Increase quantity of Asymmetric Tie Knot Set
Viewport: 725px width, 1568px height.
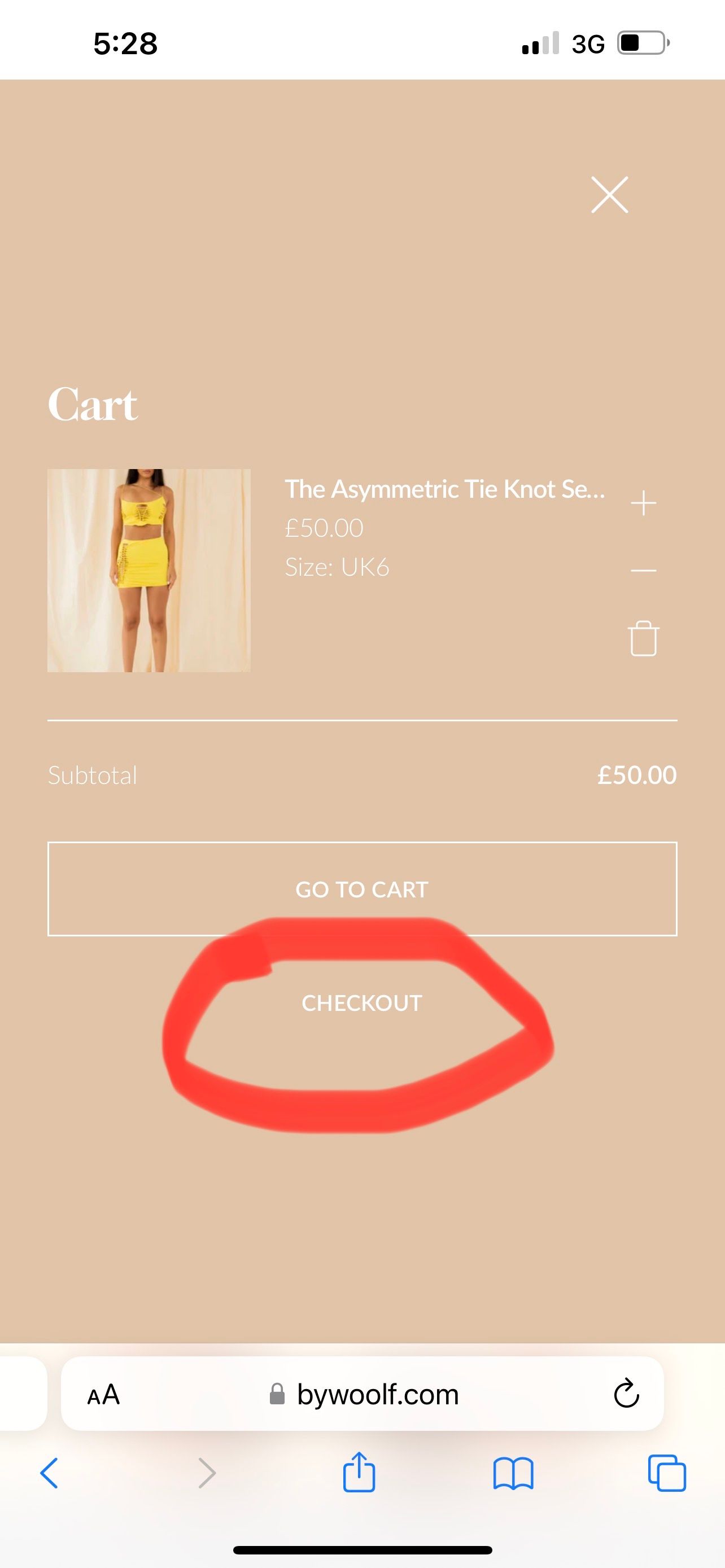[x=644, y=503]
